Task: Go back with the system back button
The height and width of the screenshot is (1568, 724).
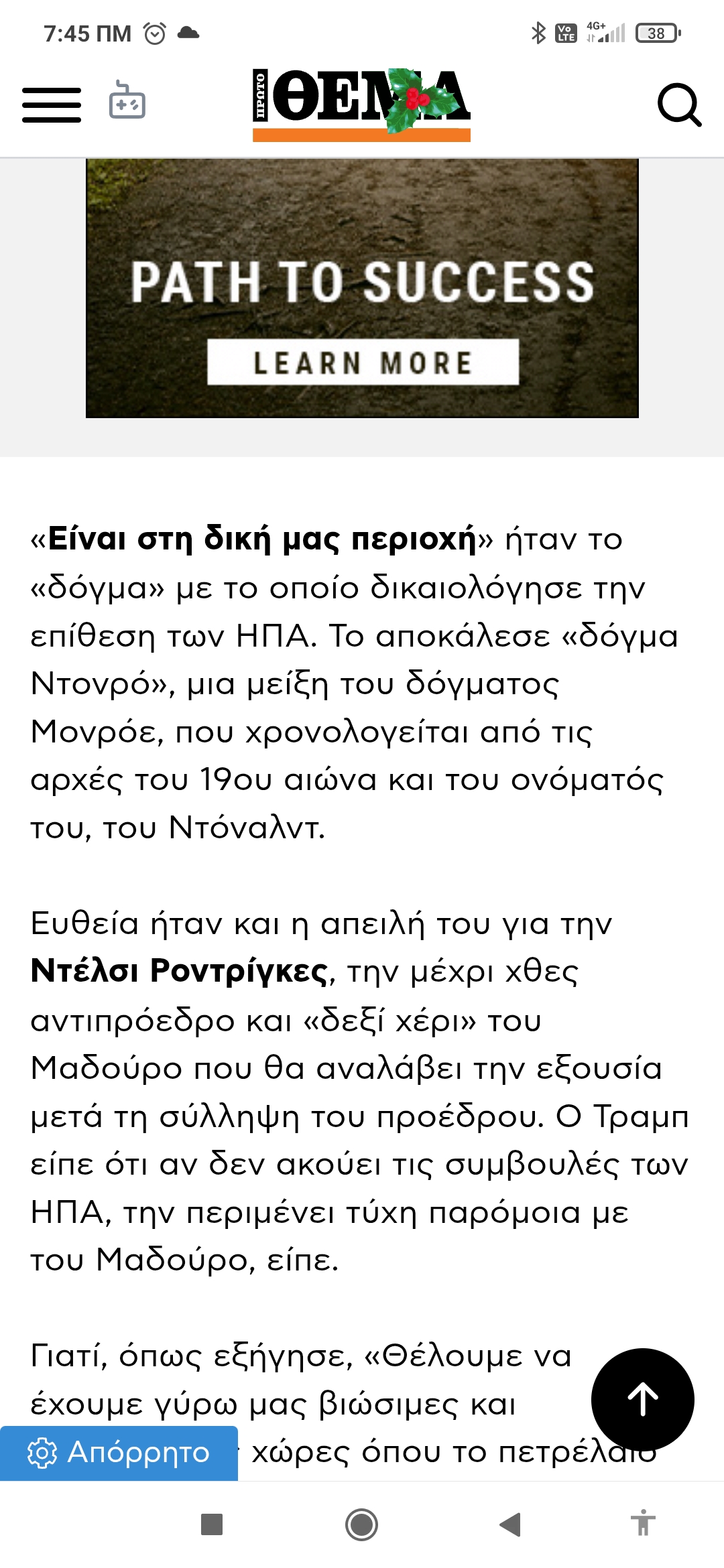Action: 510,1524
